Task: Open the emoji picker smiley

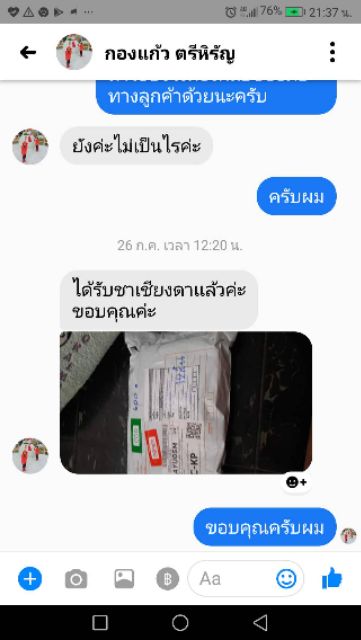Action: pyautogui.click(x=286, y=578)
